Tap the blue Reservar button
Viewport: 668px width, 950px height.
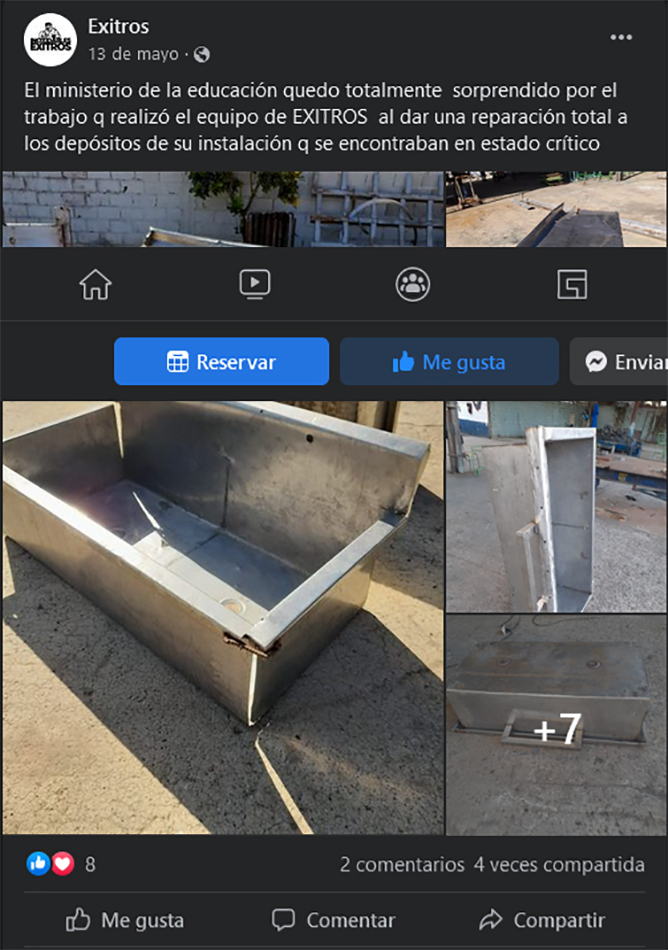[x=221, y=362]
